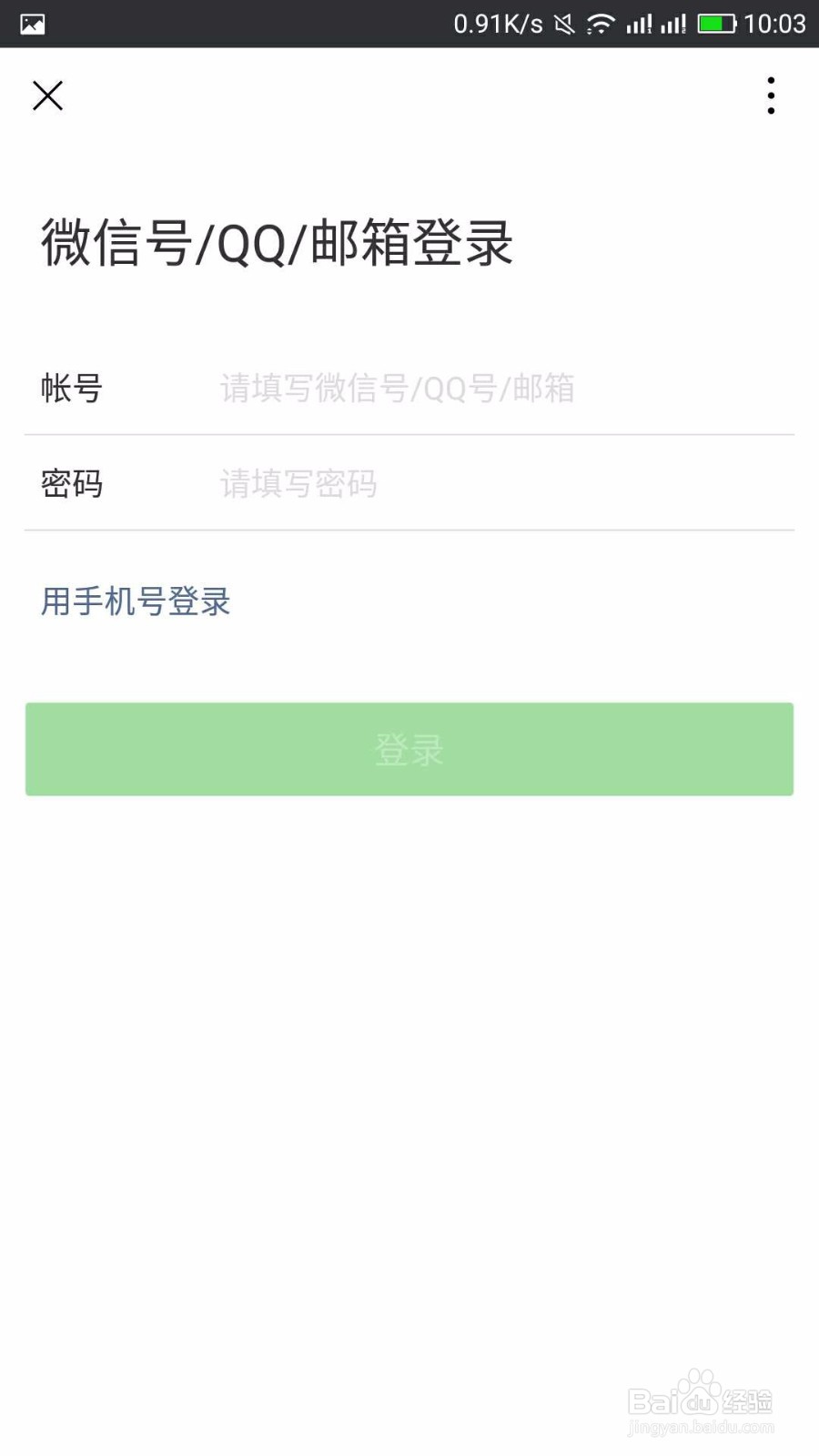Tap the 帐号 field label text
This screenshot has height=1456, width=819.
[73, 389]
